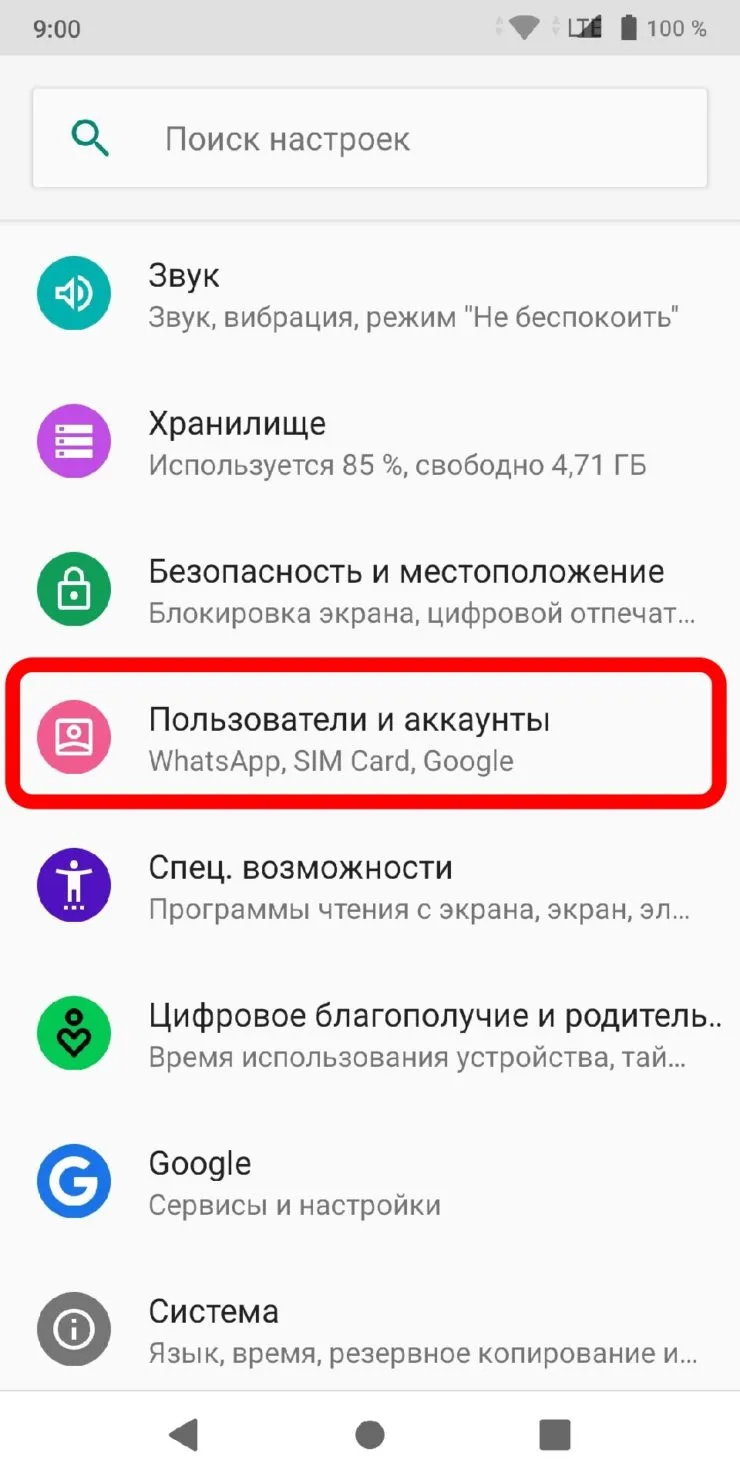Image resolution: width=740 pixels, height=1480 pixels.
Task: Open Безопасность и местоположение
Action: click(x=370, y=590)
